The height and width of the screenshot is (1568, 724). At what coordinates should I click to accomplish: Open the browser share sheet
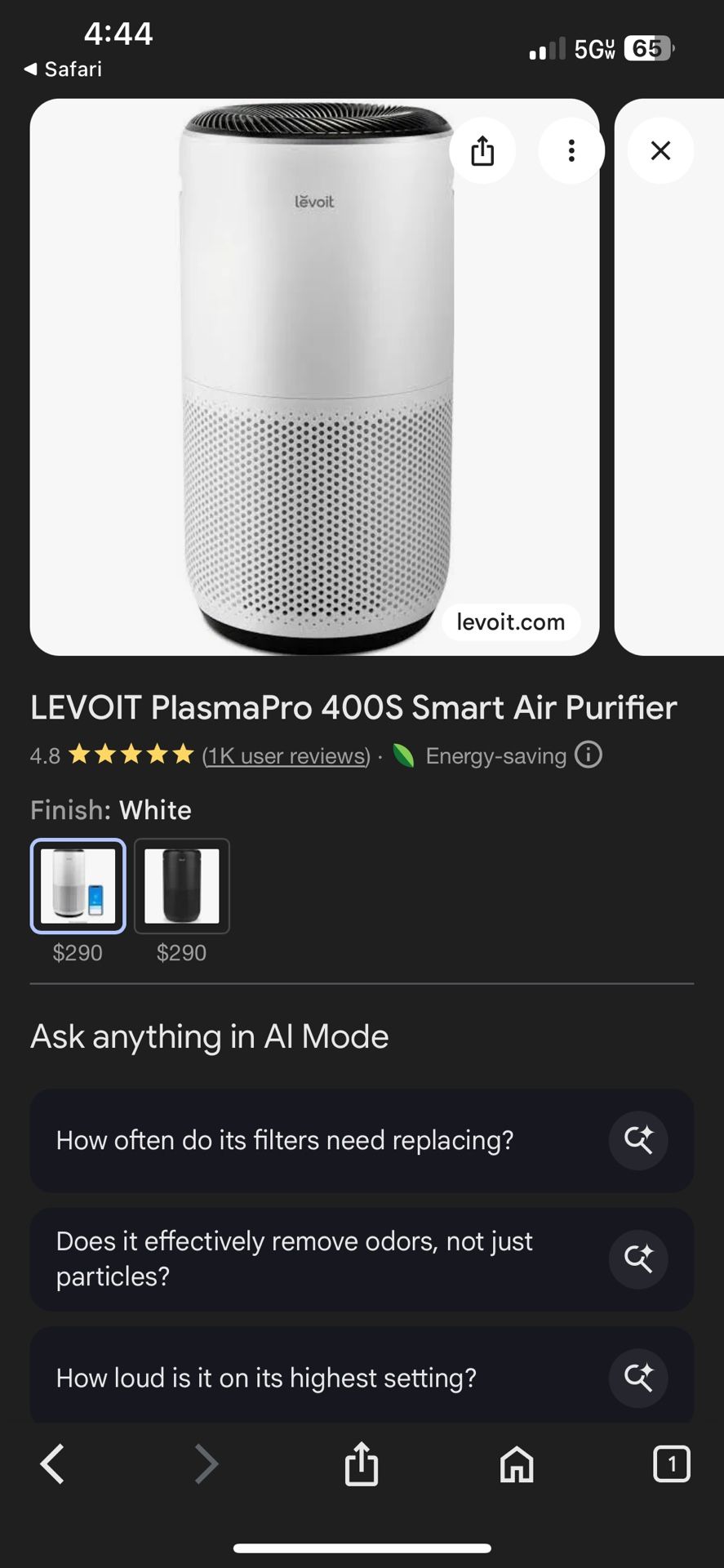(x=362, y=1463)
